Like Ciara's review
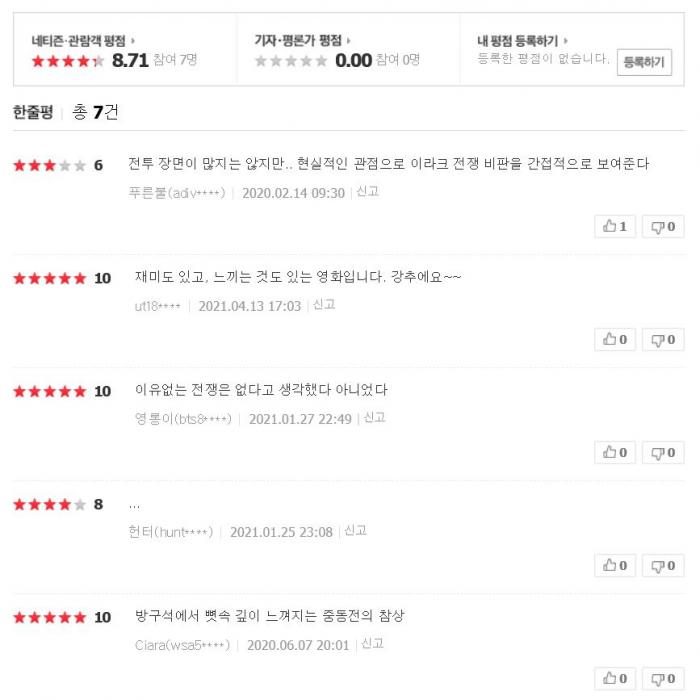Screen dimensions: 700x700 tap(615, 678)
